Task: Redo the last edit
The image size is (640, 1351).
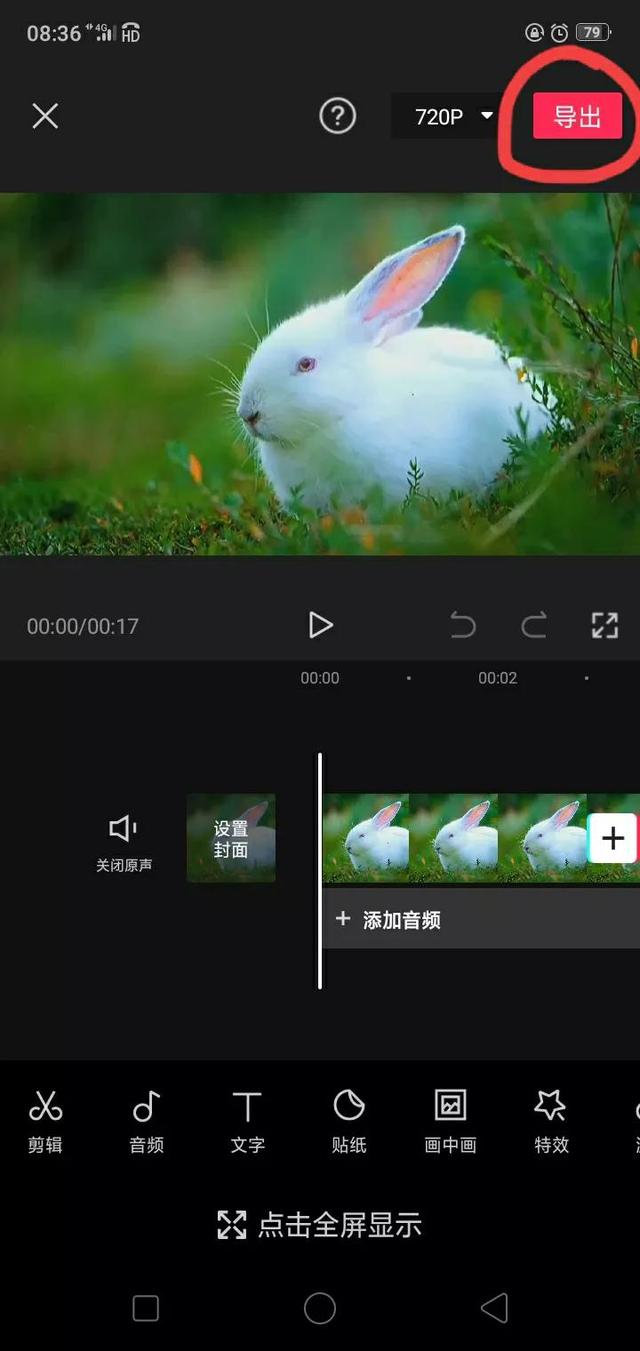Action: pos(534,626)
